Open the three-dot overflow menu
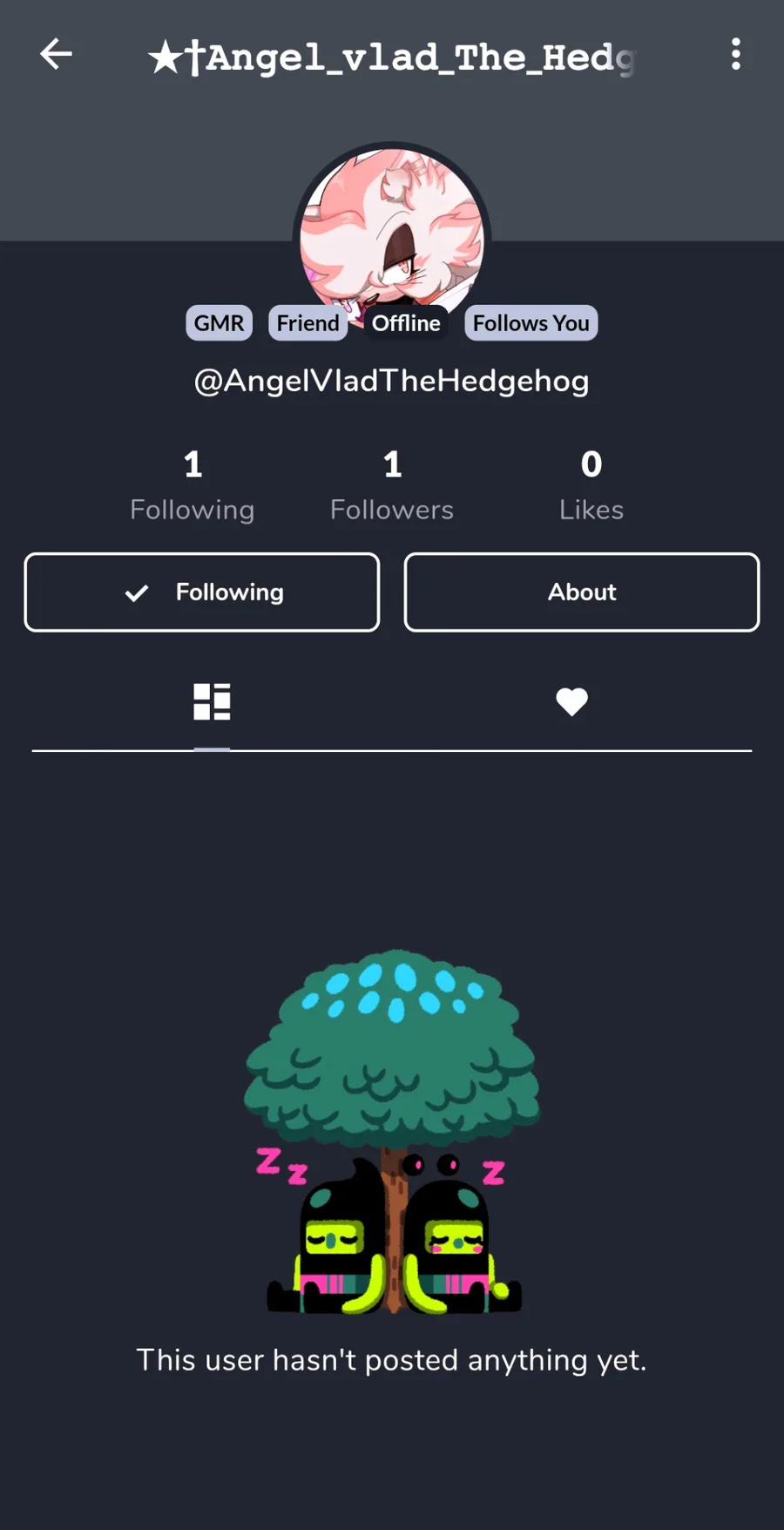The image size is (784, 1530). pyautogui.click(x=736, y=54)
